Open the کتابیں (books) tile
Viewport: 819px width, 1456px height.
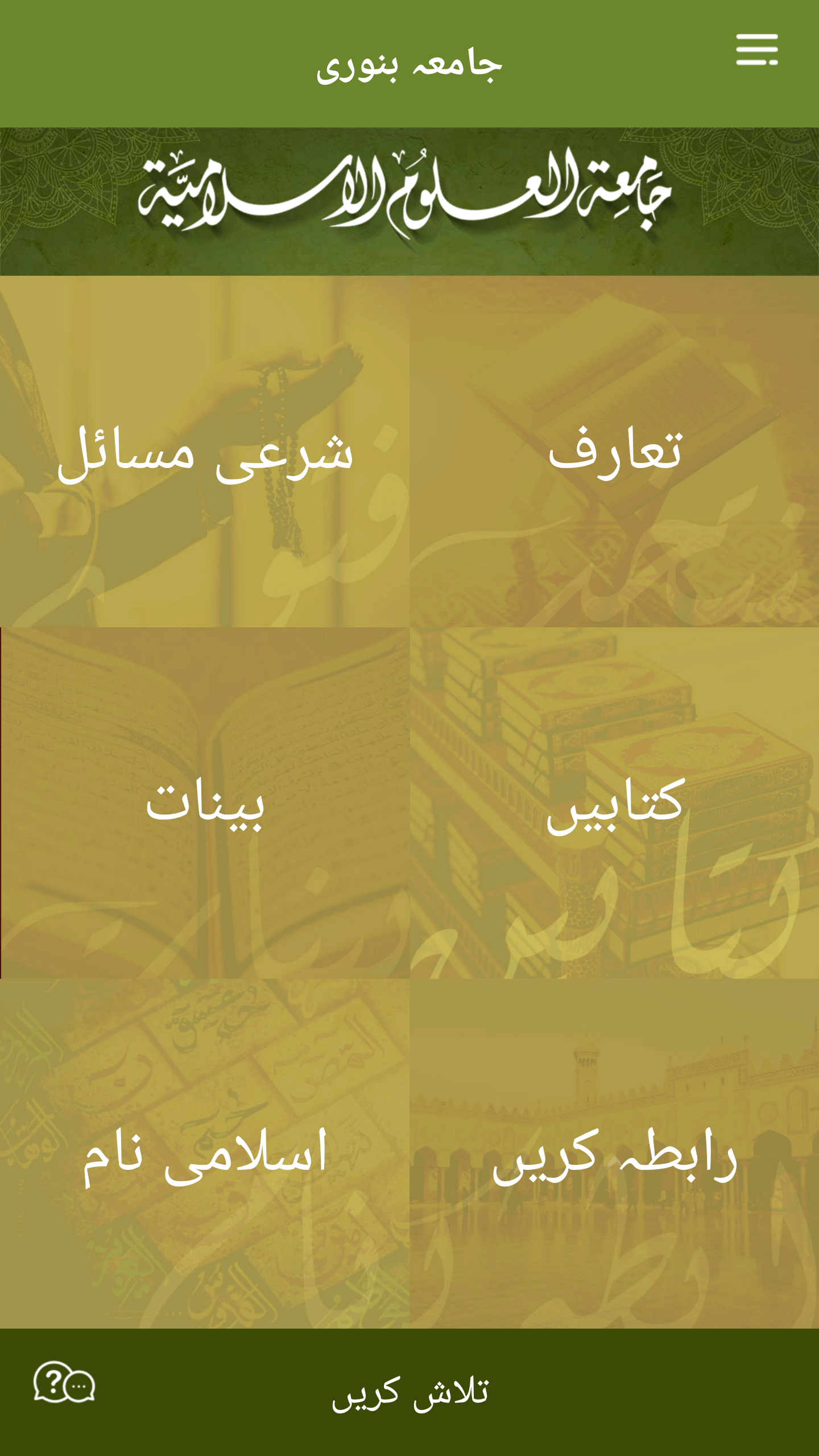coord(614,803)
